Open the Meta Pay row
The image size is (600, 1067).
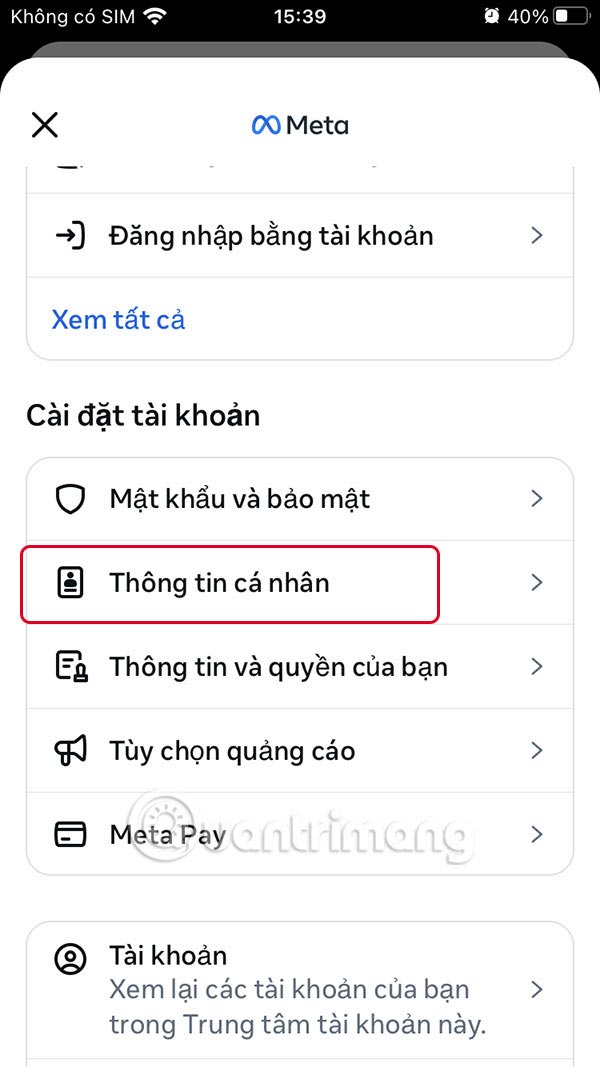299,834
